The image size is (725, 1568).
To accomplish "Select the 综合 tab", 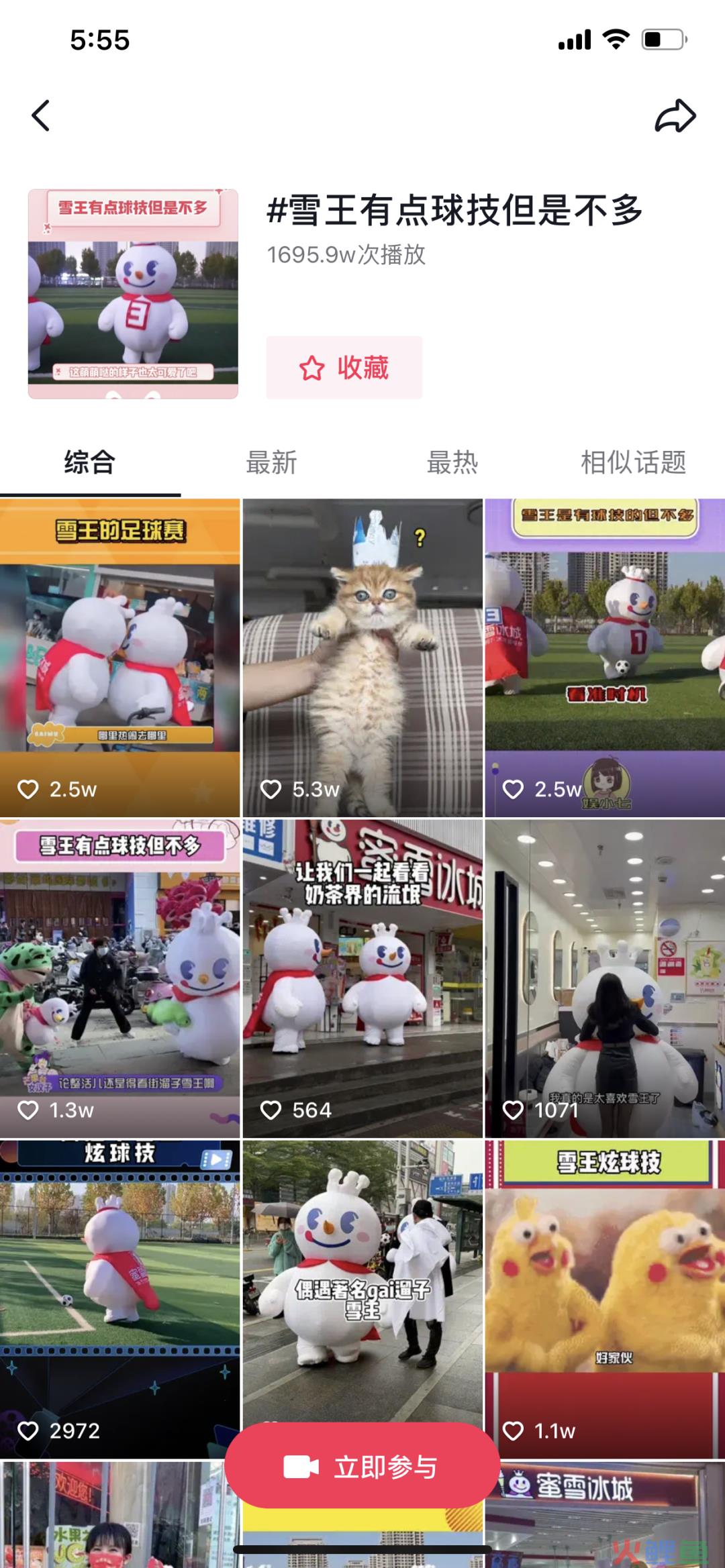I will [90, 462].
